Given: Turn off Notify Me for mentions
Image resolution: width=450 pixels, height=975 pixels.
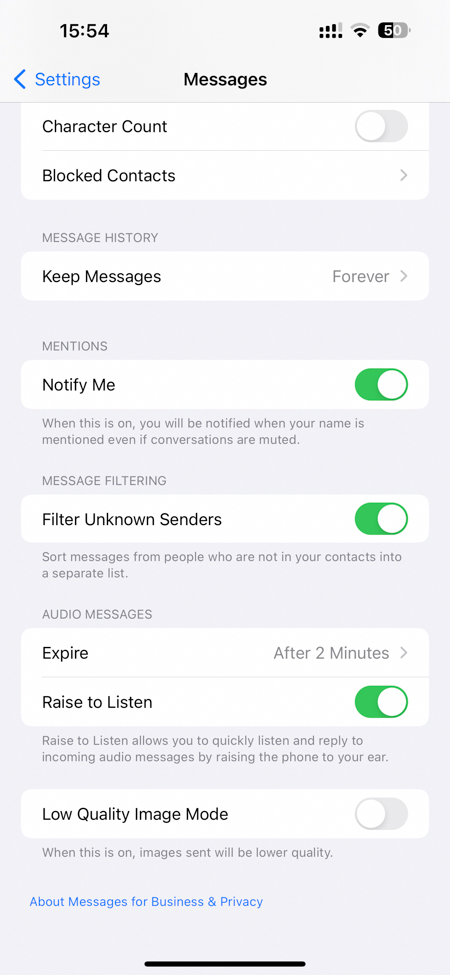Looking at the screenshot, I should (381, 384).
